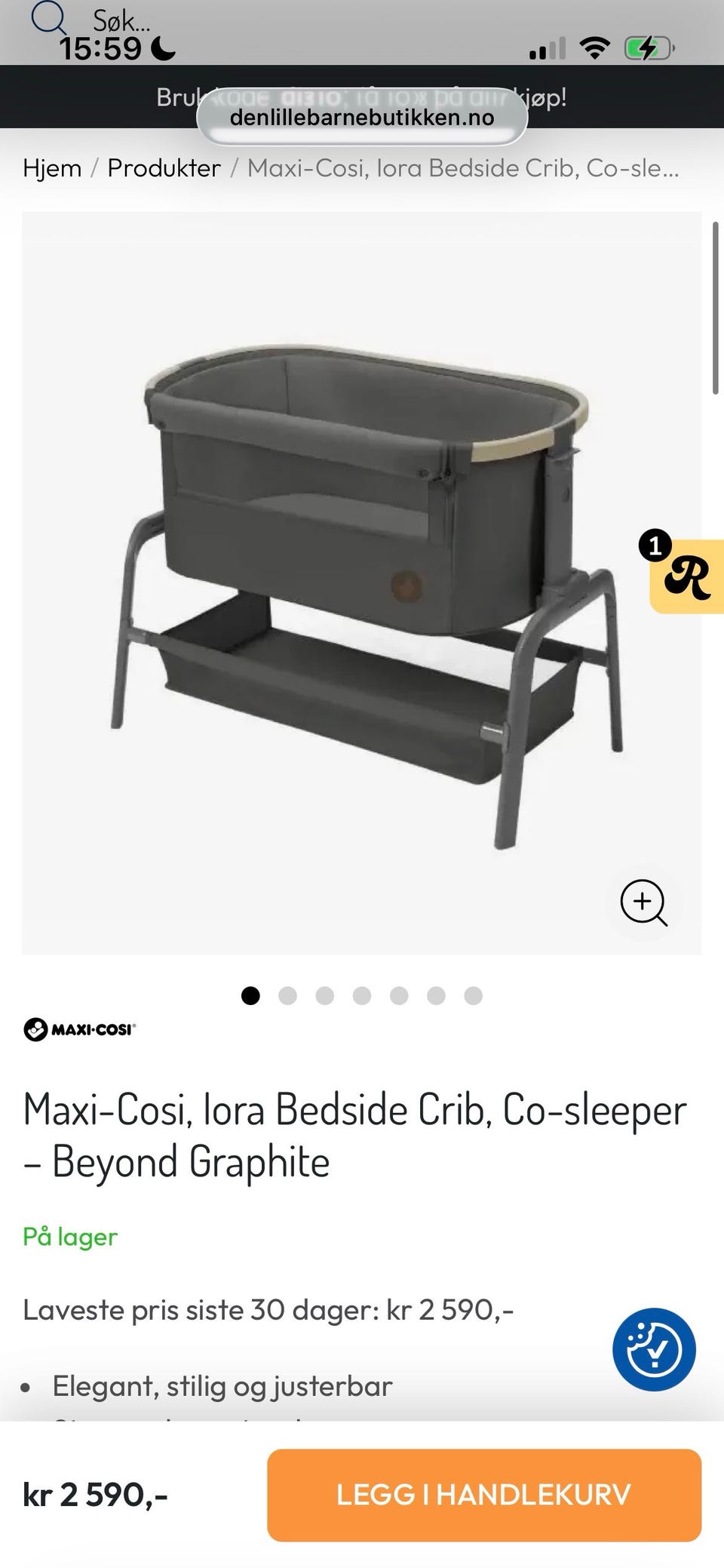Jump to the last image dot
This screenshot has width=724, height=1568.
click(473, 996)
